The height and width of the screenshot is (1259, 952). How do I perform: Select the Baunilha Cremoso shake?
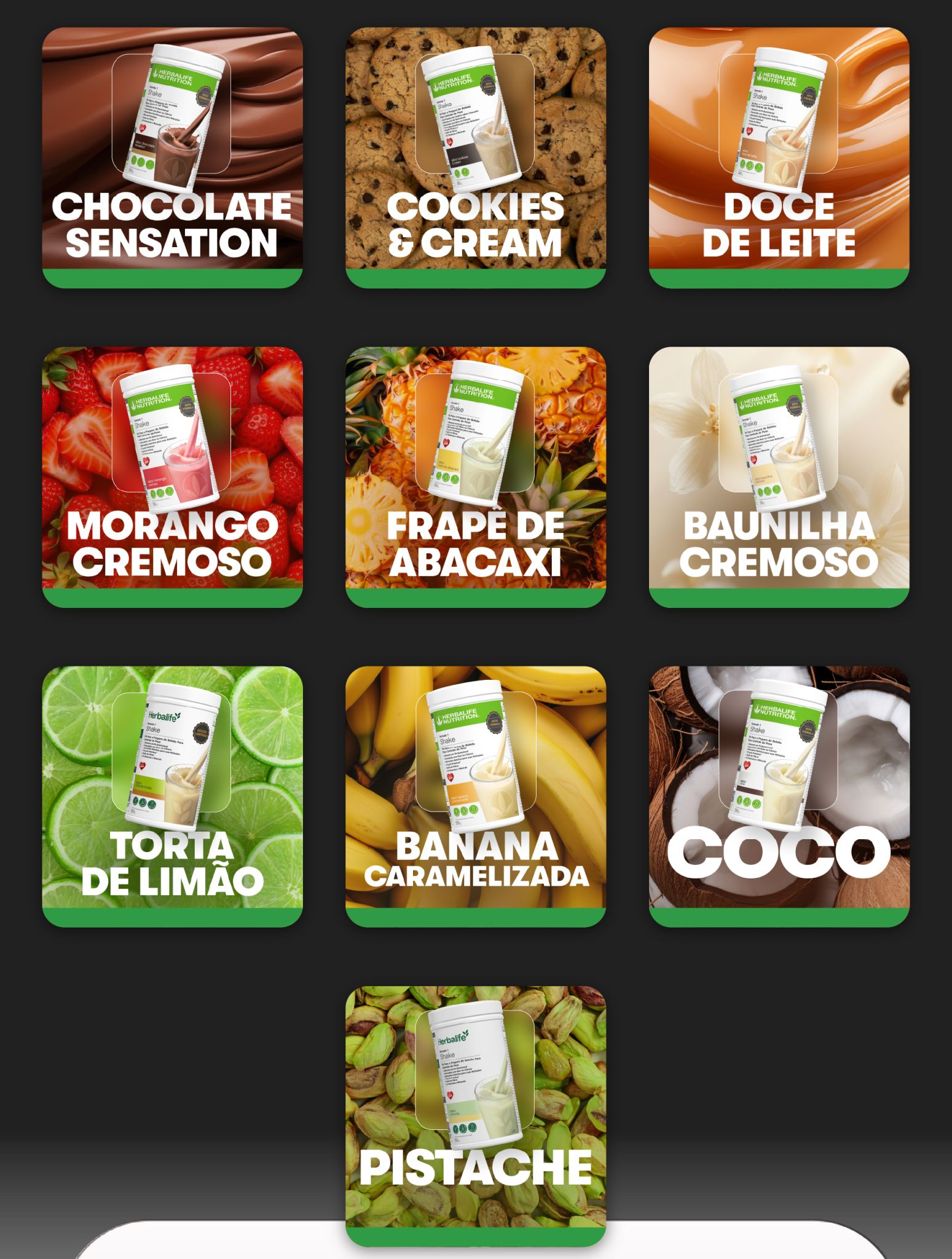(779, 476)
